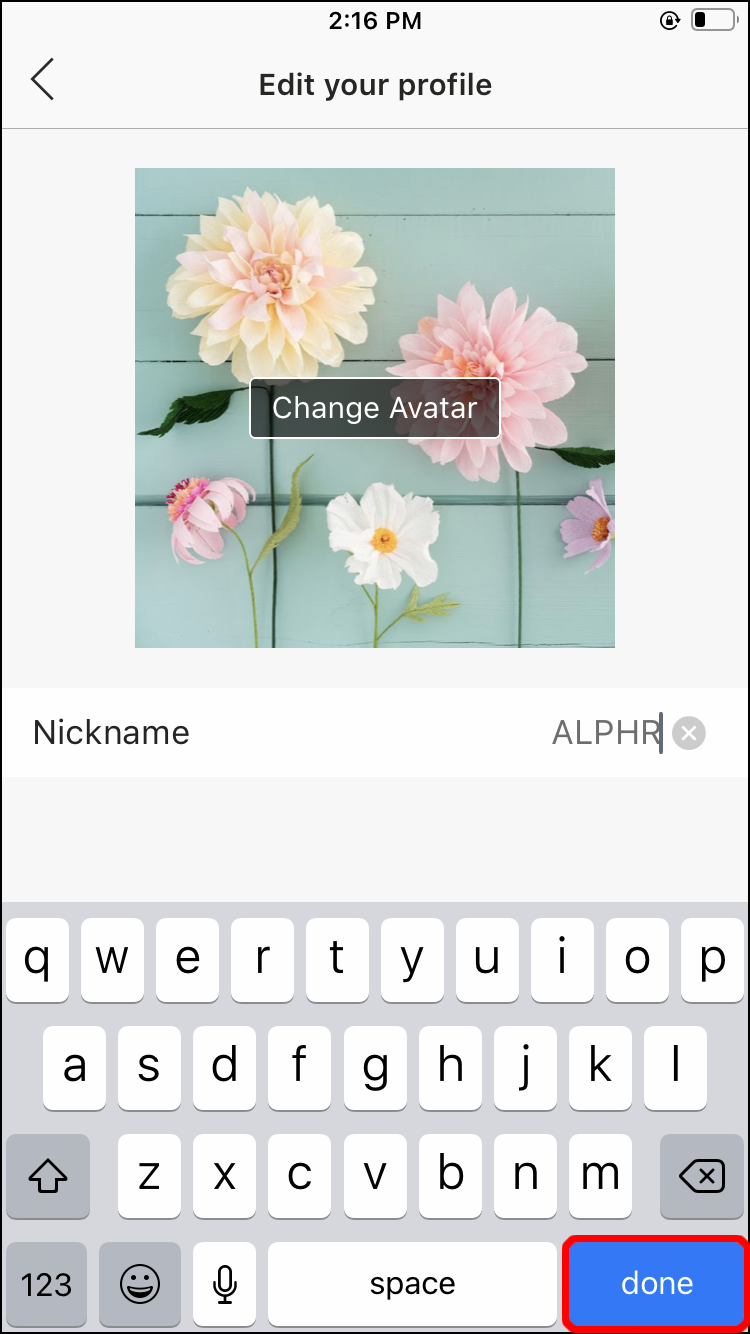Tap the space bar
Image resolution: width=750 pixels, height=1334 pixels.
click(412, 1284)
